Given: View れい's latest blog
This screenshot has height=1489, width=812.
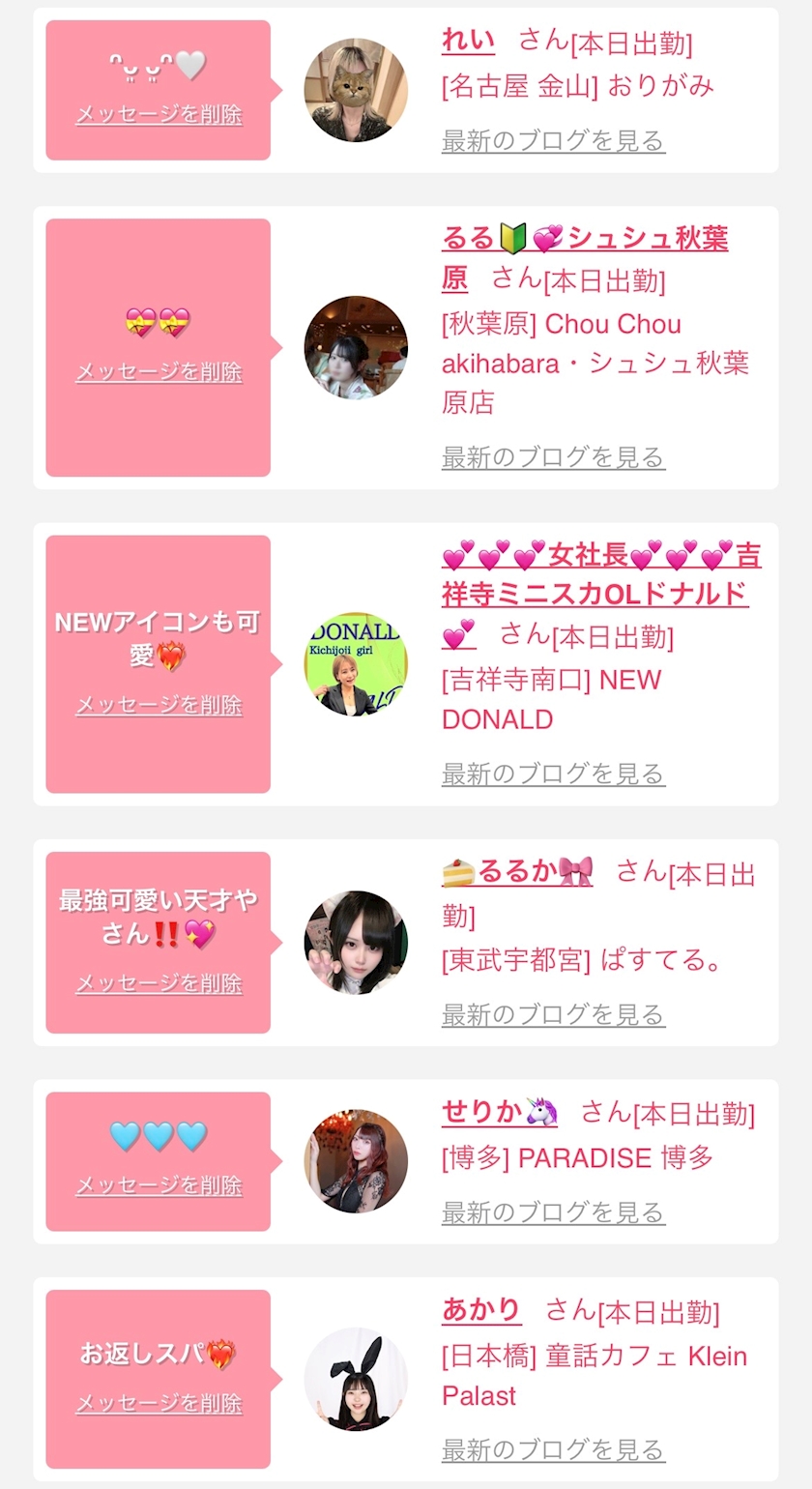Looking at the screenshot, I should pos(553,140).
